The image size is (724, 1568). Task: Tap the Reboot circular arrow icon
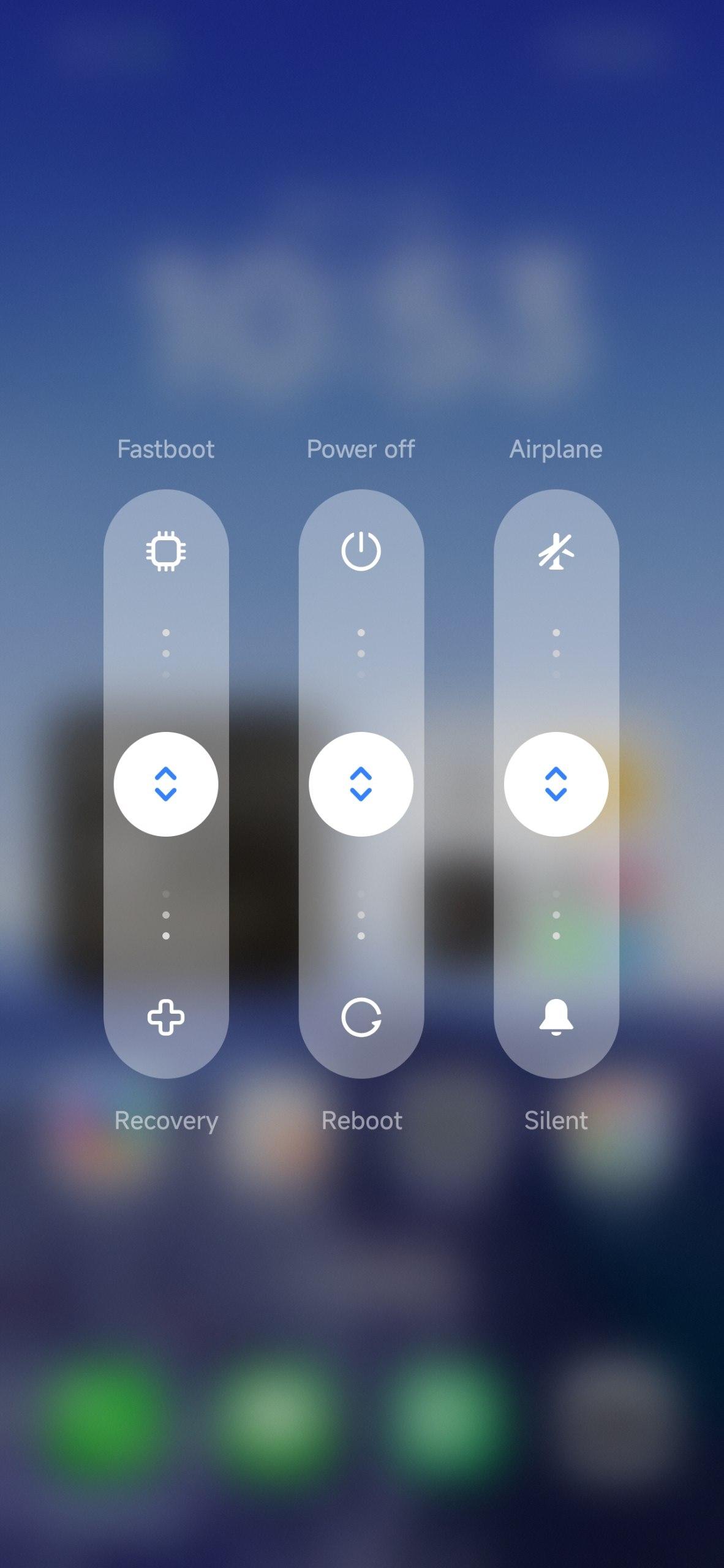[361, 1017]
